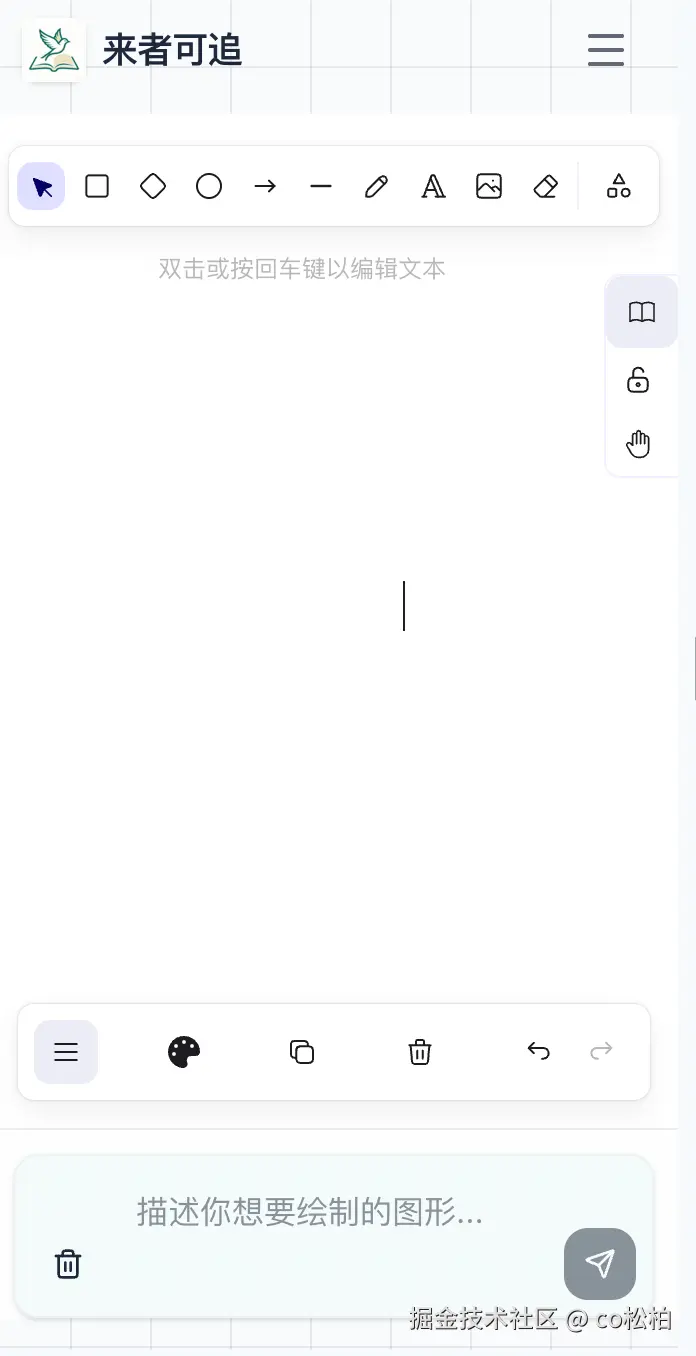Viewport: 696px width, 1356px height.
Task: Open the library book icon
Action: (641, 312)
